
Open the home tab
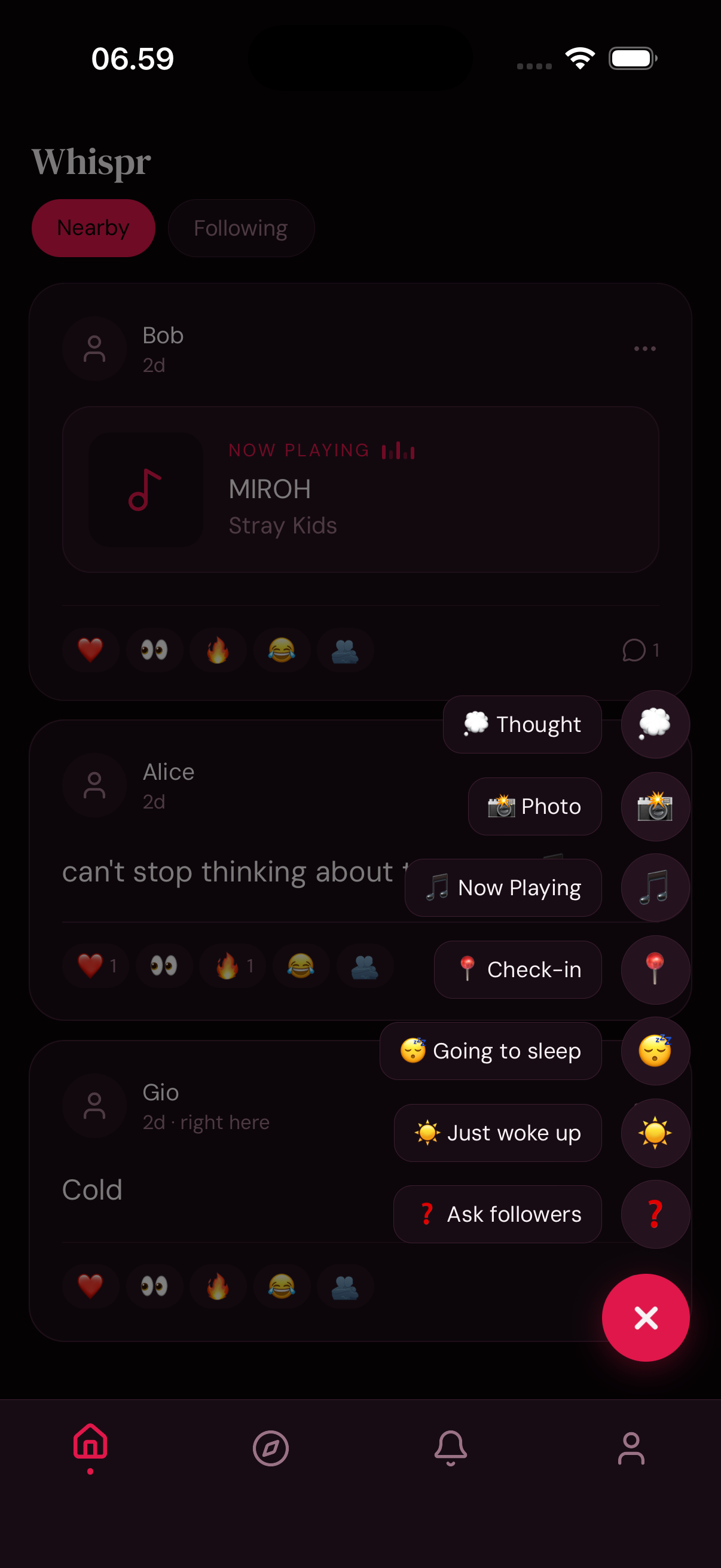click(x=90, y=1442)
